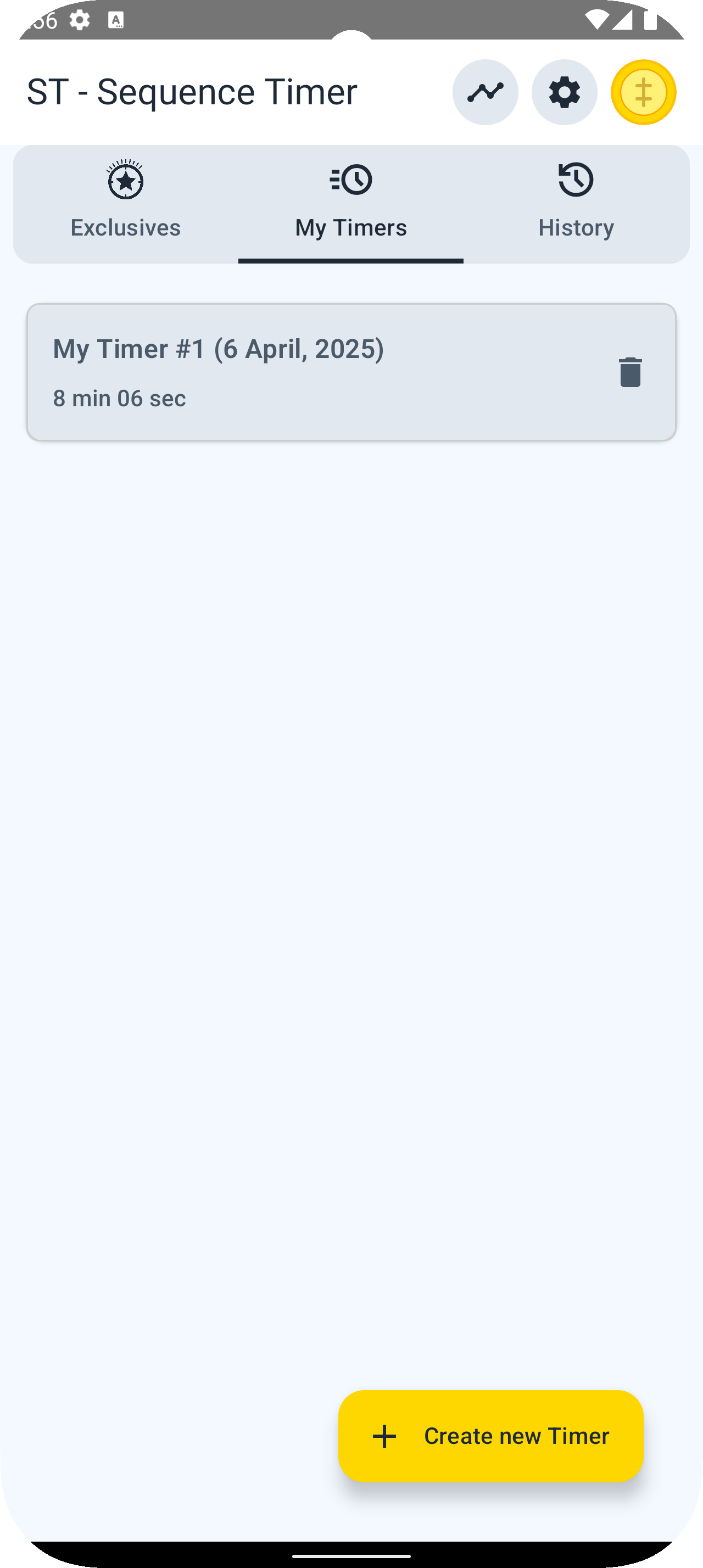Delete My Timer #1 with trash icon
703x1568 pixels.
(630, 372)
